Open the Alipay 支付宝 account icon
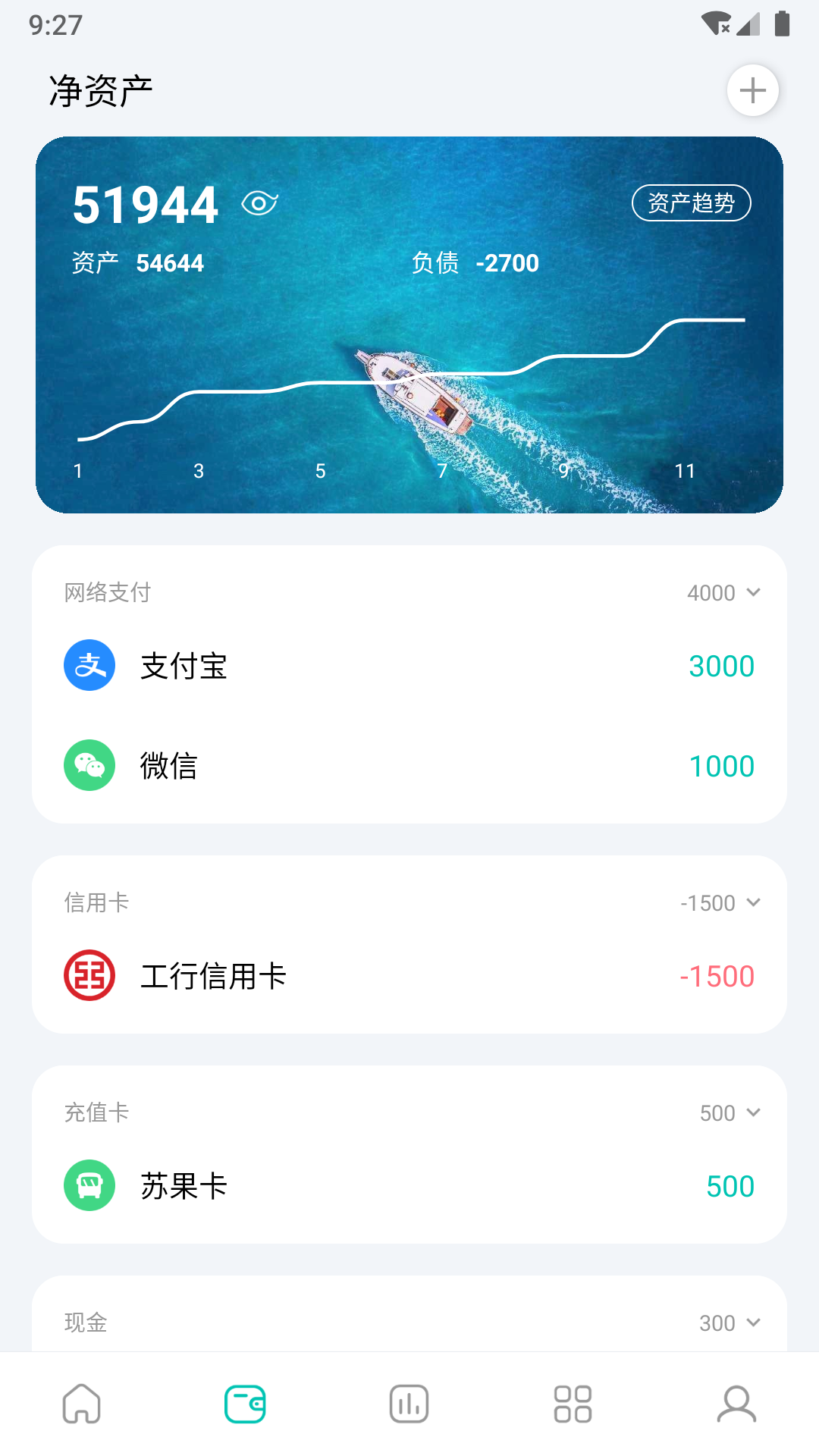The width and height of the screenshot is (819, 1456). (x=89, y=665)
